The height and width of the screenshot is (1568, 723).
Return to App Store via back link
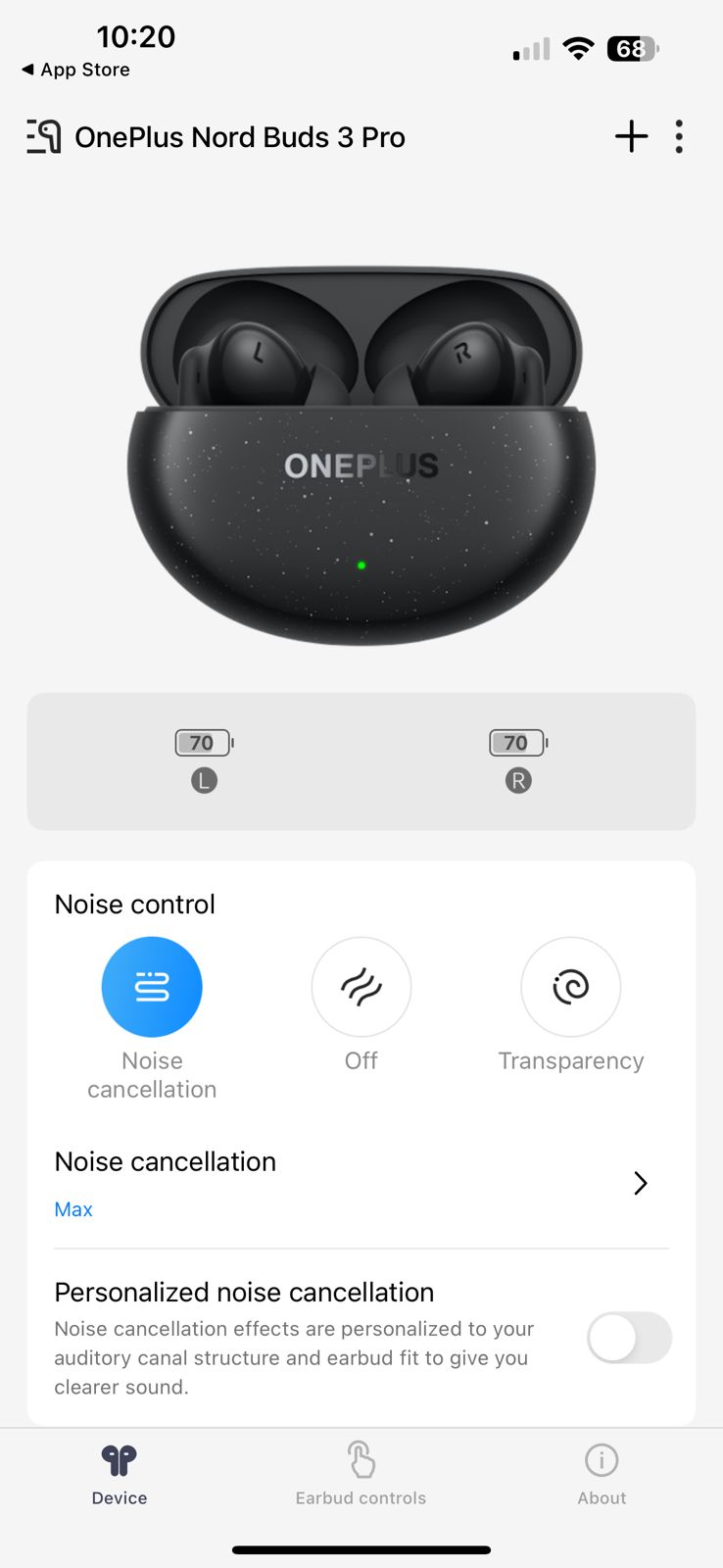coord(76,70)
